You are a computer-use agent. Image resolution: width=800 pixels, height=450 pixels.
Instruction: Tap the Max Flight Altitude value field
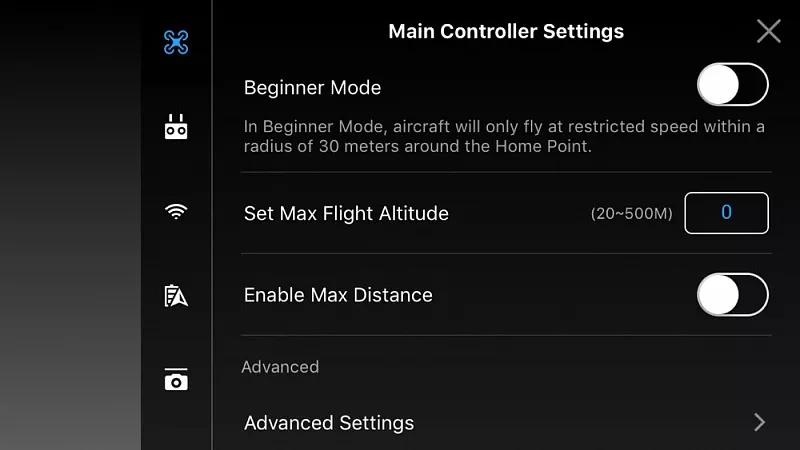click(726, 212)
